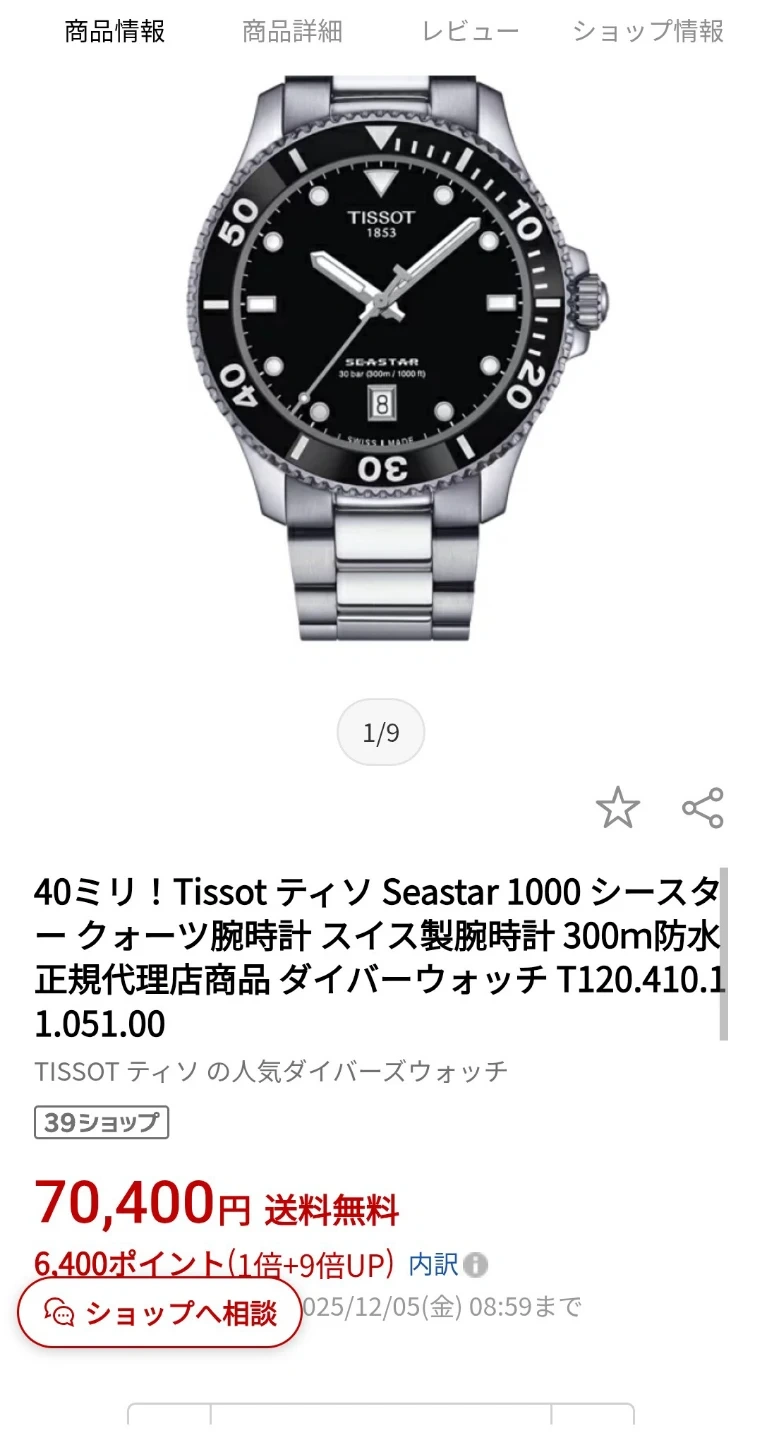
Task: Open the レビュー tab
Action: (470, 31)
